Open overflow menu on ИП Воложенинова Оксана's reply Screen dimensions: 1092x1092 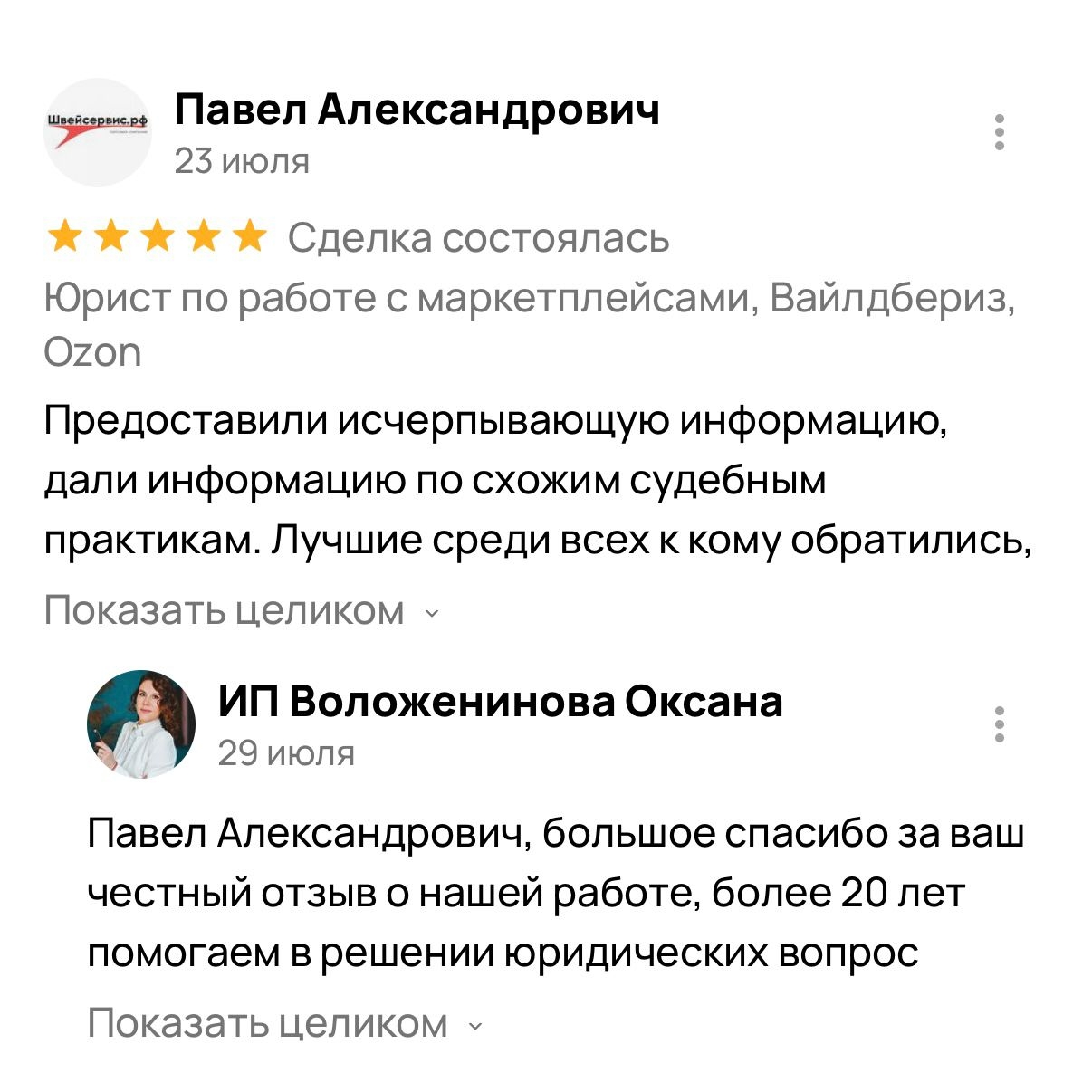click(1000, 724)
